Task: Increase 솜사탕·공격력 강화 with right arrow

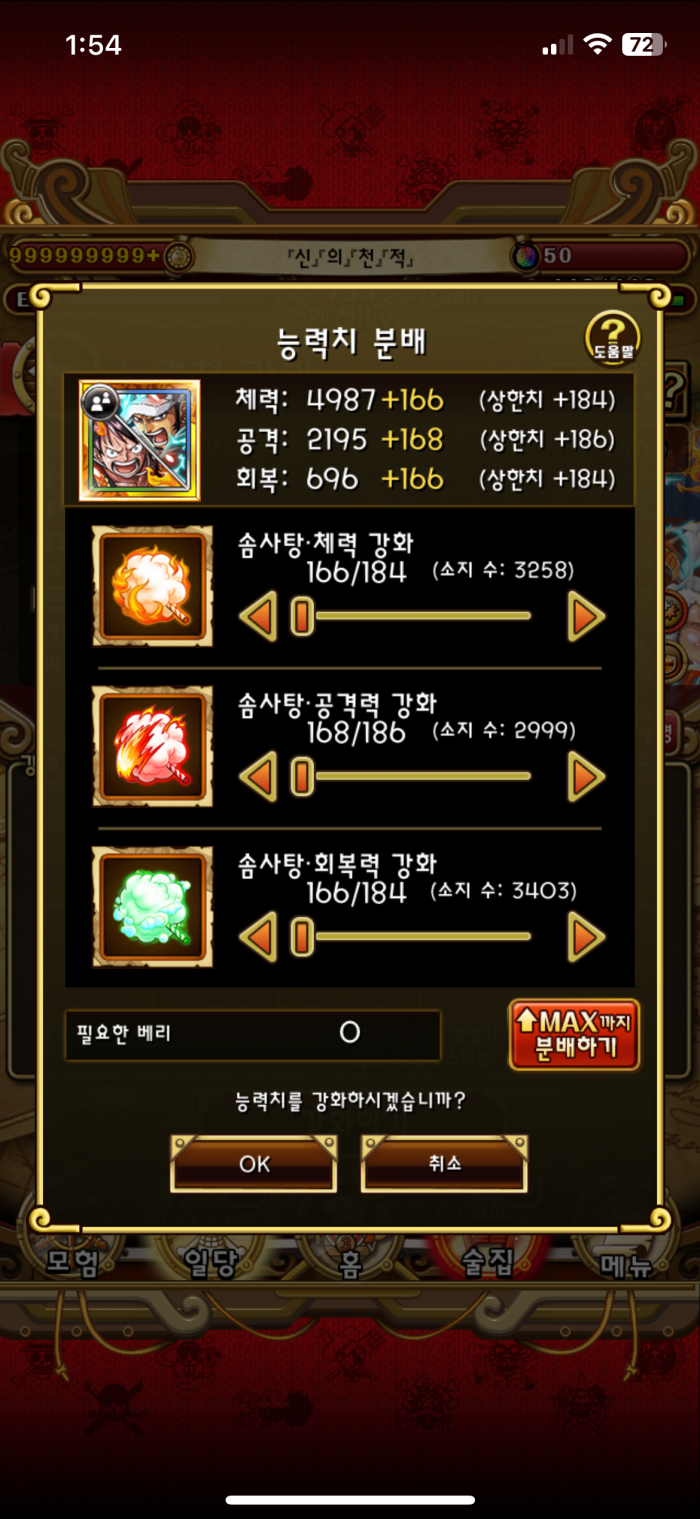Action: [586, 776]
